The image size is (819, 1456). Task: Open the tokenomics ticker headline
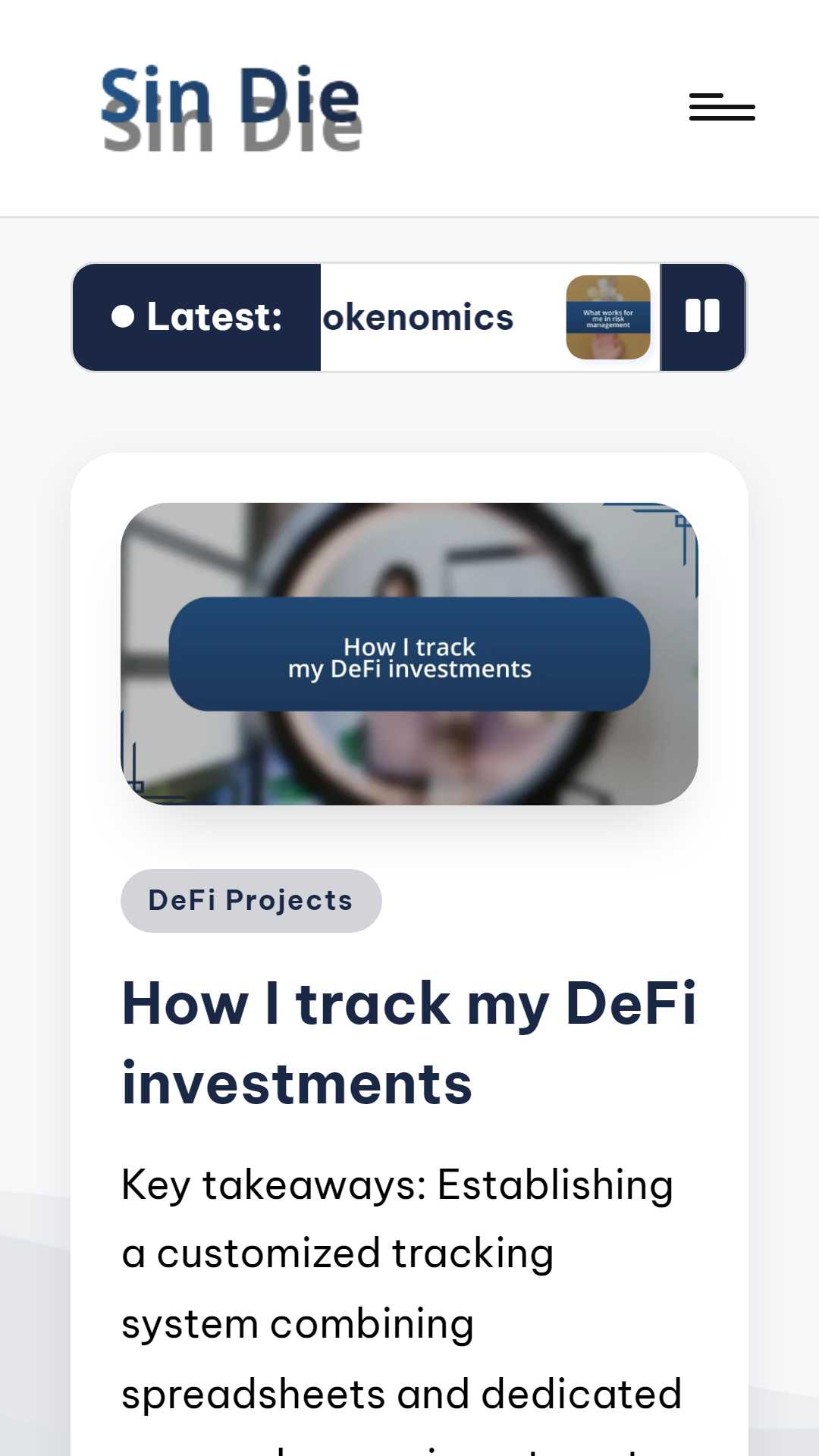click(x=419, y=317)
